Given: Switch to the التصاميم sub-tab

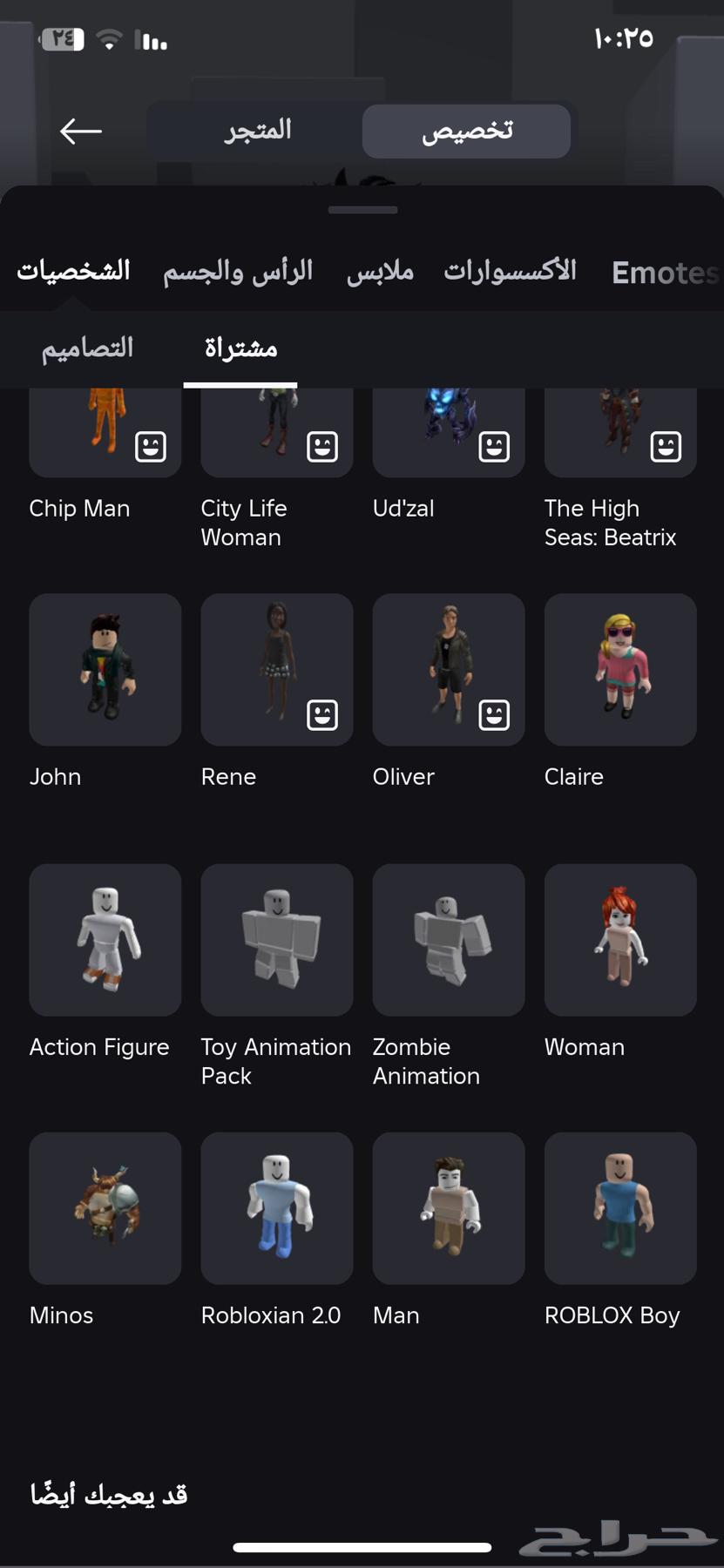Looking at the screenshot, I should [x=87, y=348].
